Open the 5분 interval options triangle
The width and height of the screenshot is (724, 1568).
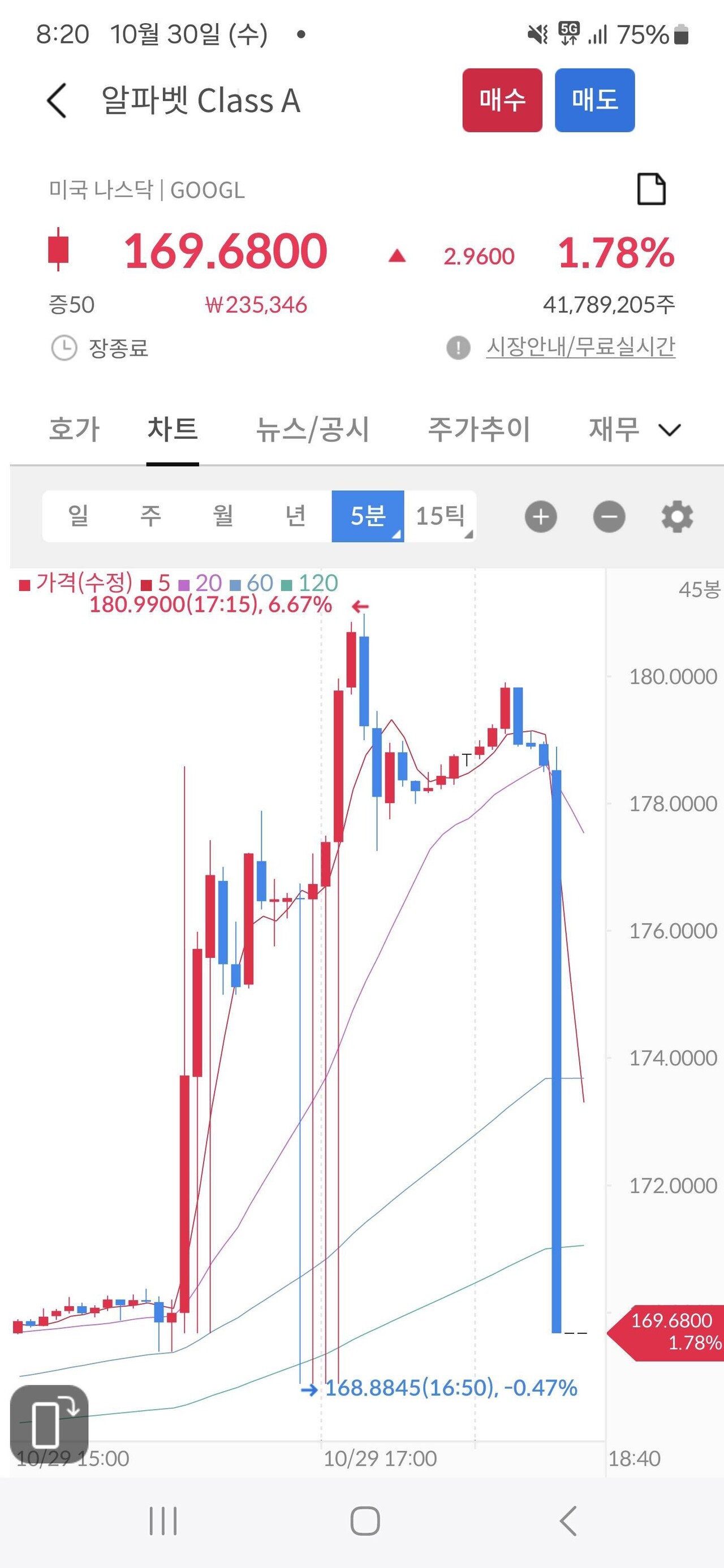[x=397, y=535]
